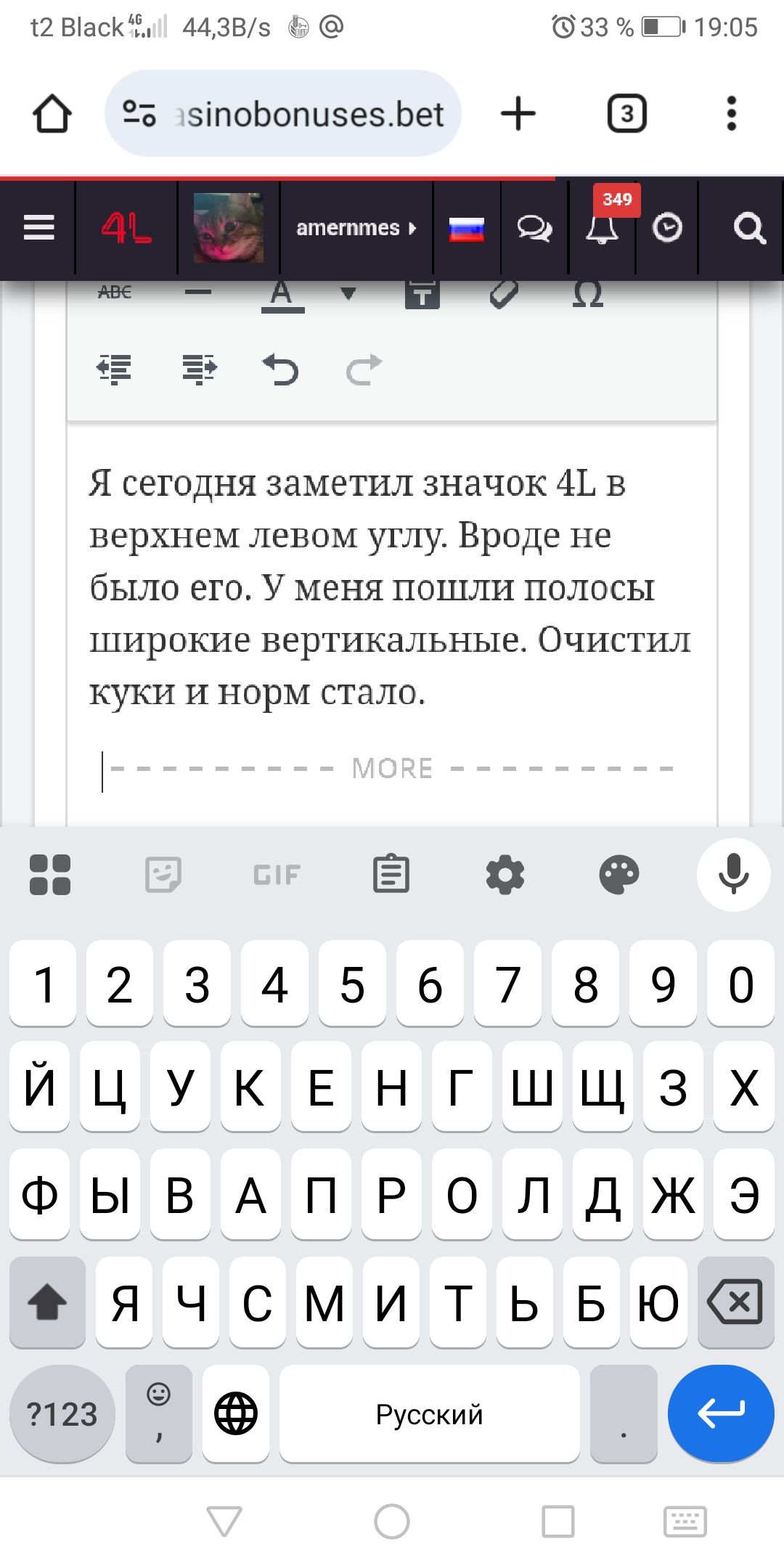Undo the last editor change

click(281, 369)
